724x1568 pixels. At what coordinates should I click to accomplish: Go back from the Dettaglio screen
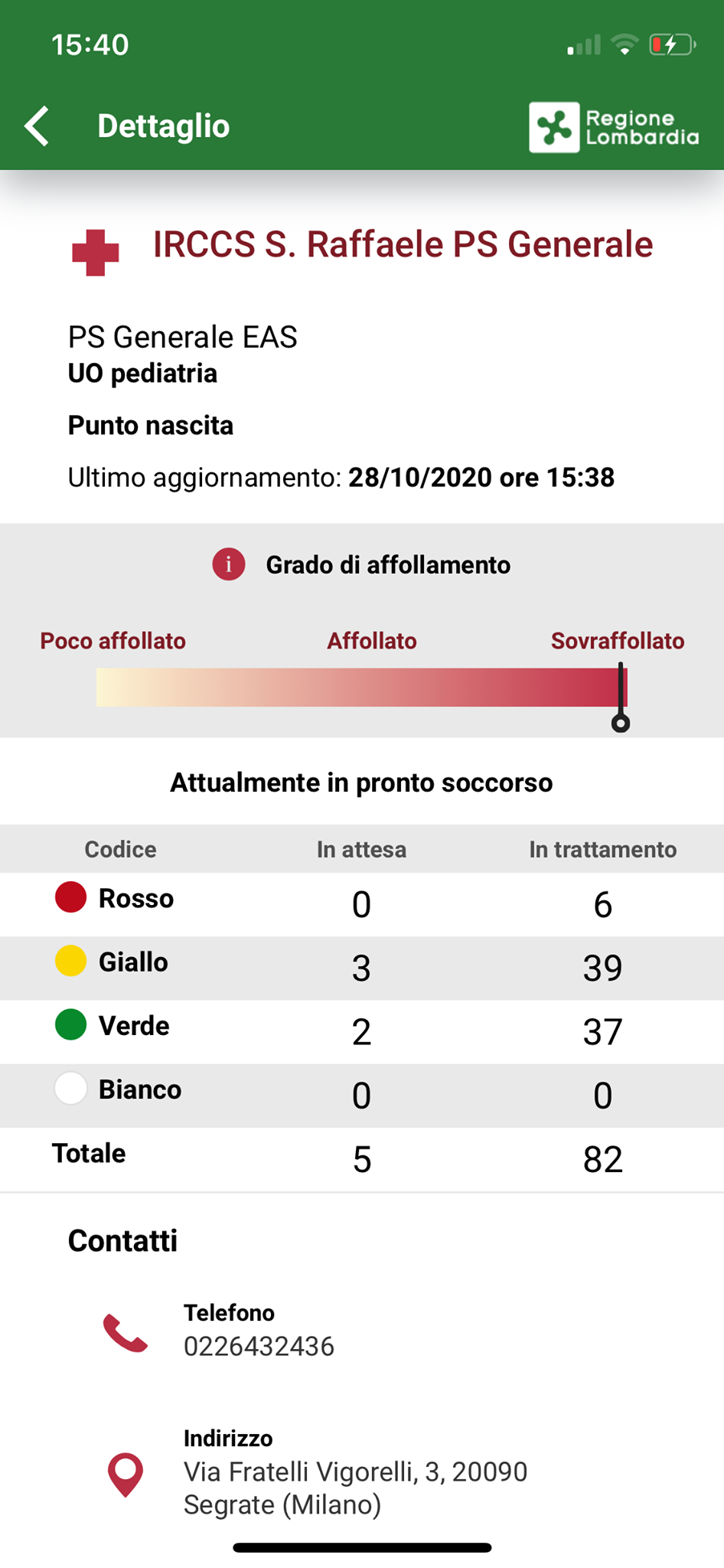click(37, 126)
